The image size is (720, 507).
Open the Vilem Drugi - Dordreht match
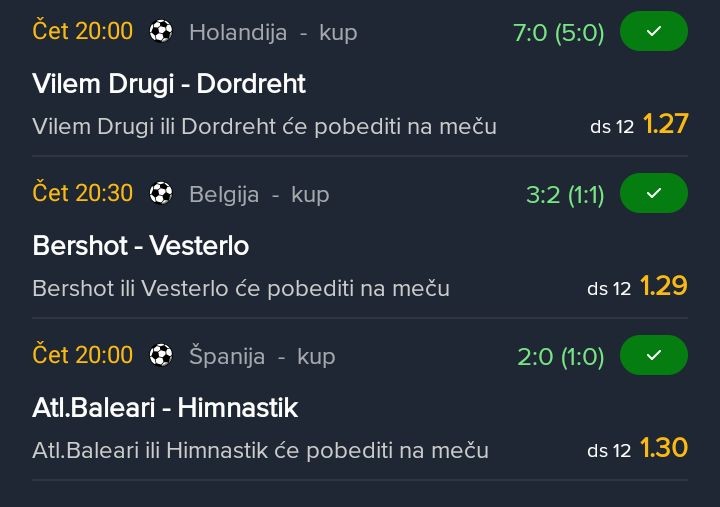(x=169, y=84)
